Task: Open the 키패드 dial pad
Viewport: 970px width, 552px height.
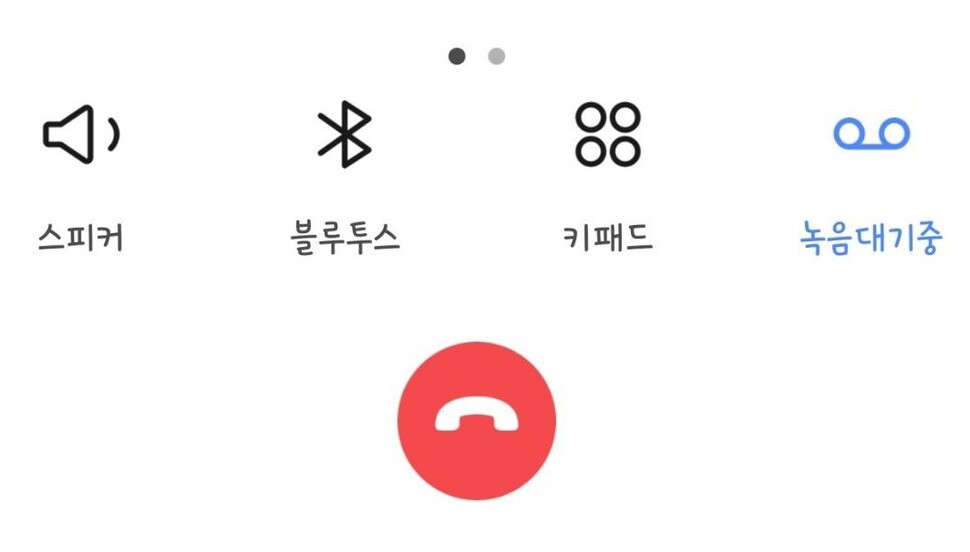Action: coord(607,135)
